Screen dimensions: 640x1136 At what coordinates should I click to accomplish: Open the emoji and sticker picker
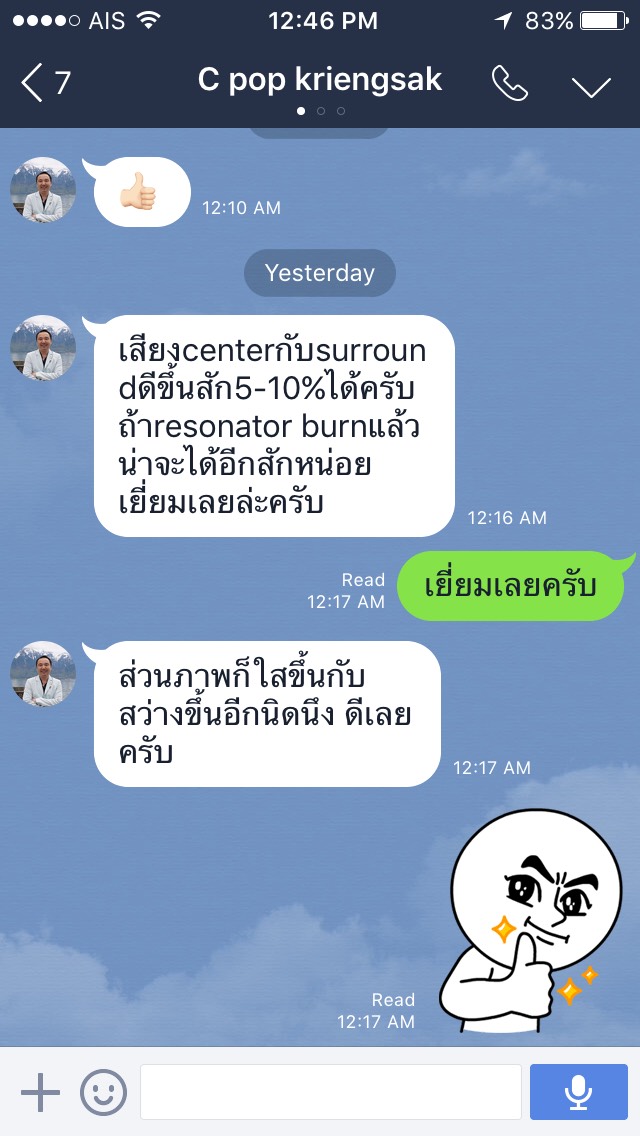[104, 1092]
